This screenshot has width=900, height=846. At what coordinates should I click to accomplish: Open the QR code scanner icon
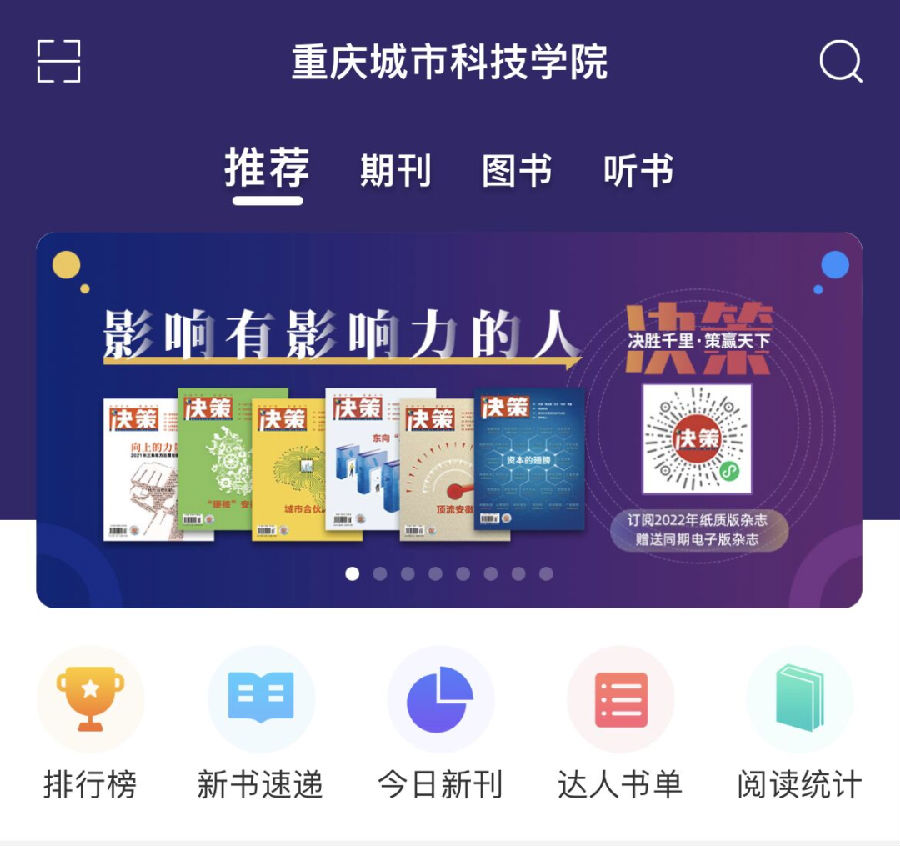(x=59, y=62)
